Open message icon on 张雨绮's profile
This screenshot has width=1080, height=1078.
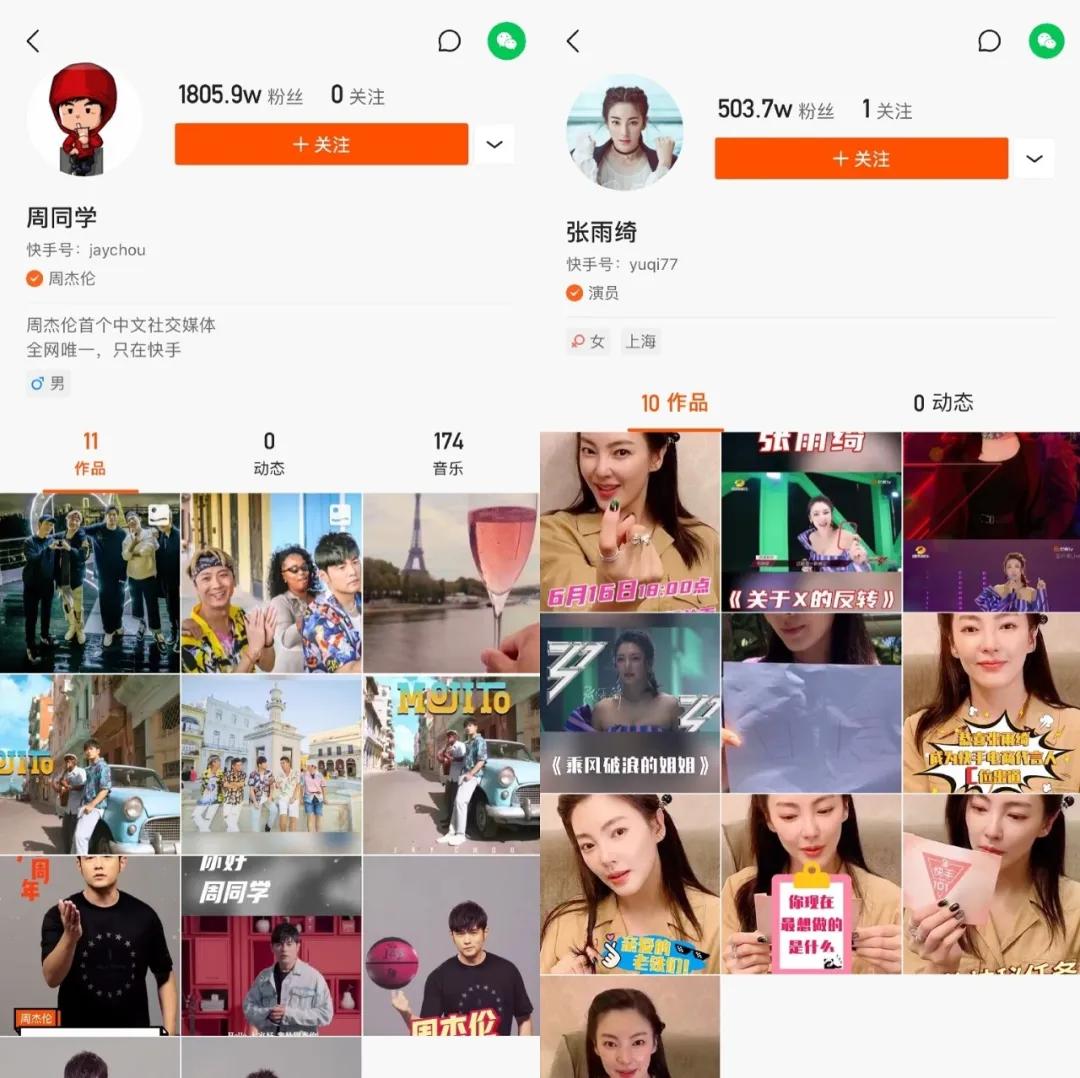[x=989, y=41]
